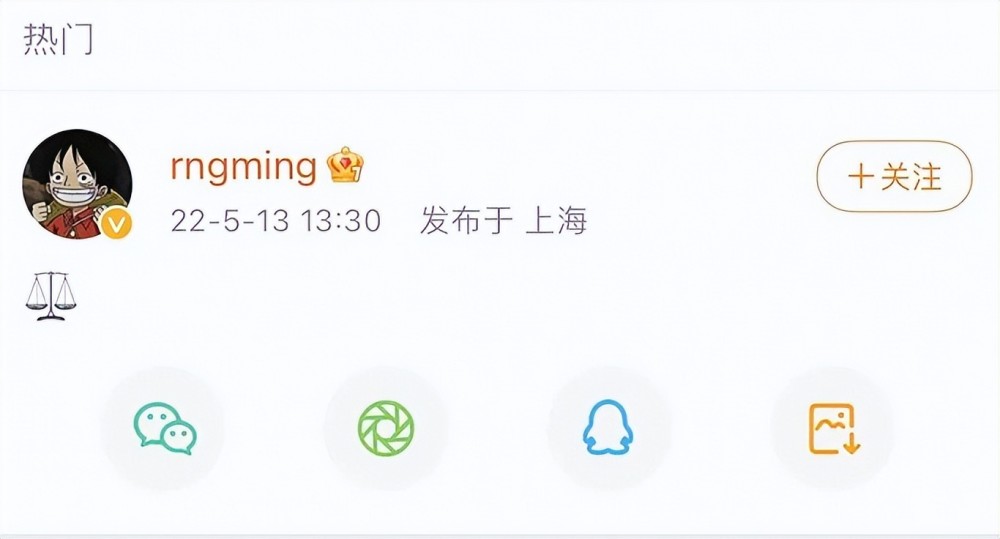Open the rngming username link
This screenshot has width=1000, height=539.
(x=243, y=164)
